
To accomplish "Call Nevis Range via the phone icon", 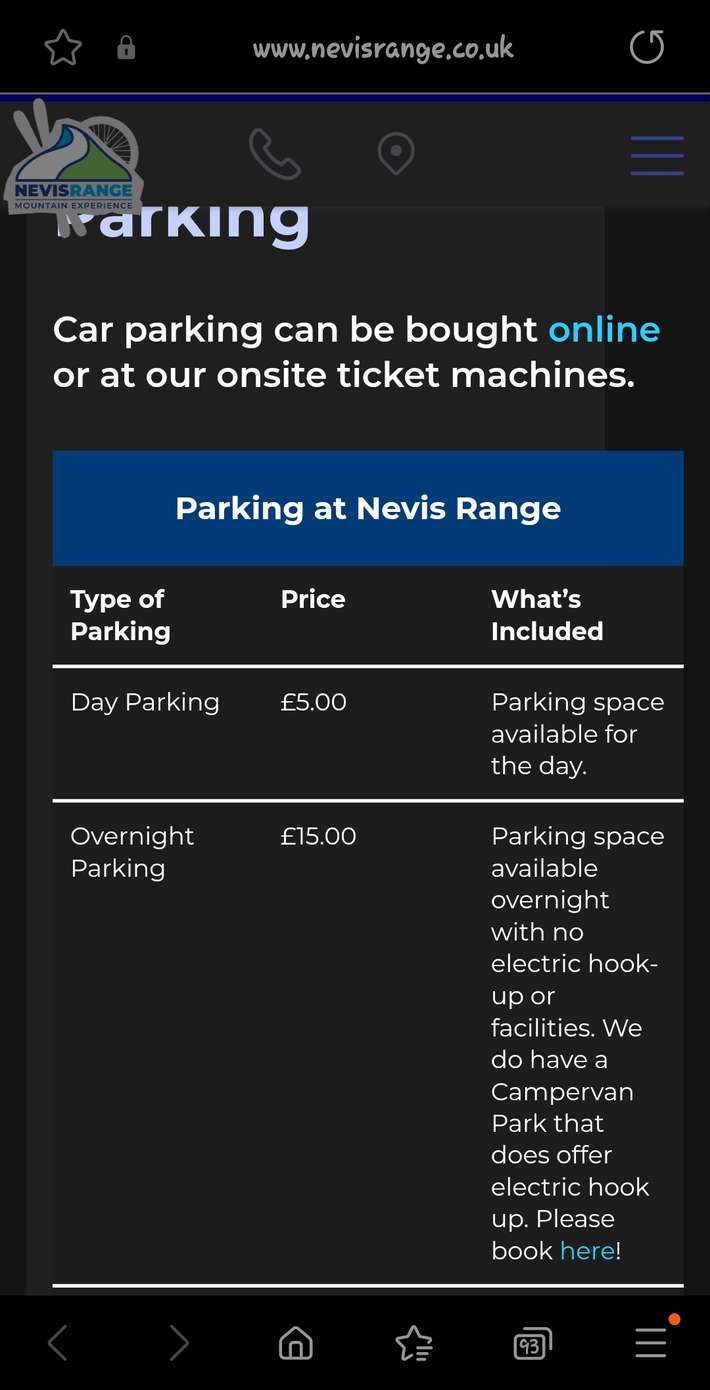I will point(274,155).
